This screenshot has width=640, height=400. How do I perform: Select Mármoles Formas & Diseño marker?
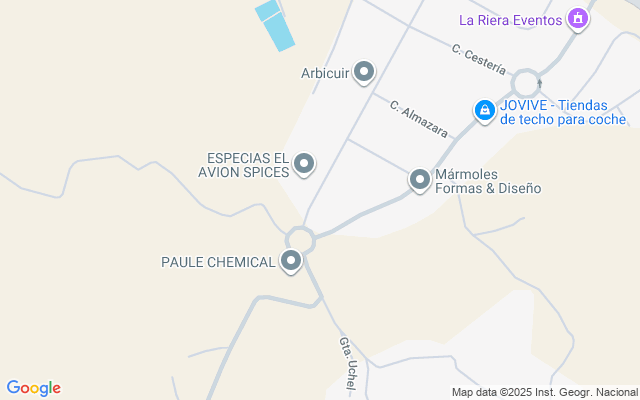point(420,180)
